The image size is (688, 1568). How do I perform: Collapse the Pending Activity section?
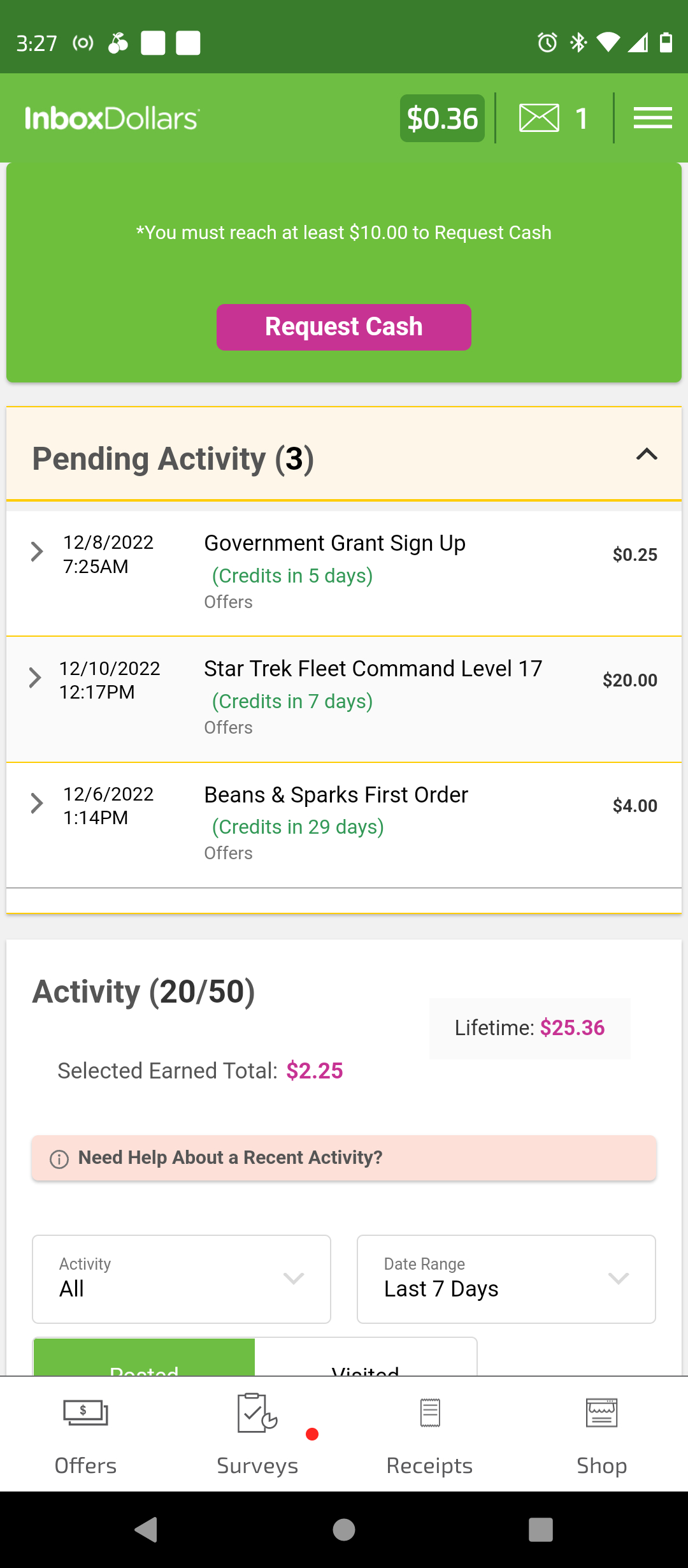tap(645, 454)
